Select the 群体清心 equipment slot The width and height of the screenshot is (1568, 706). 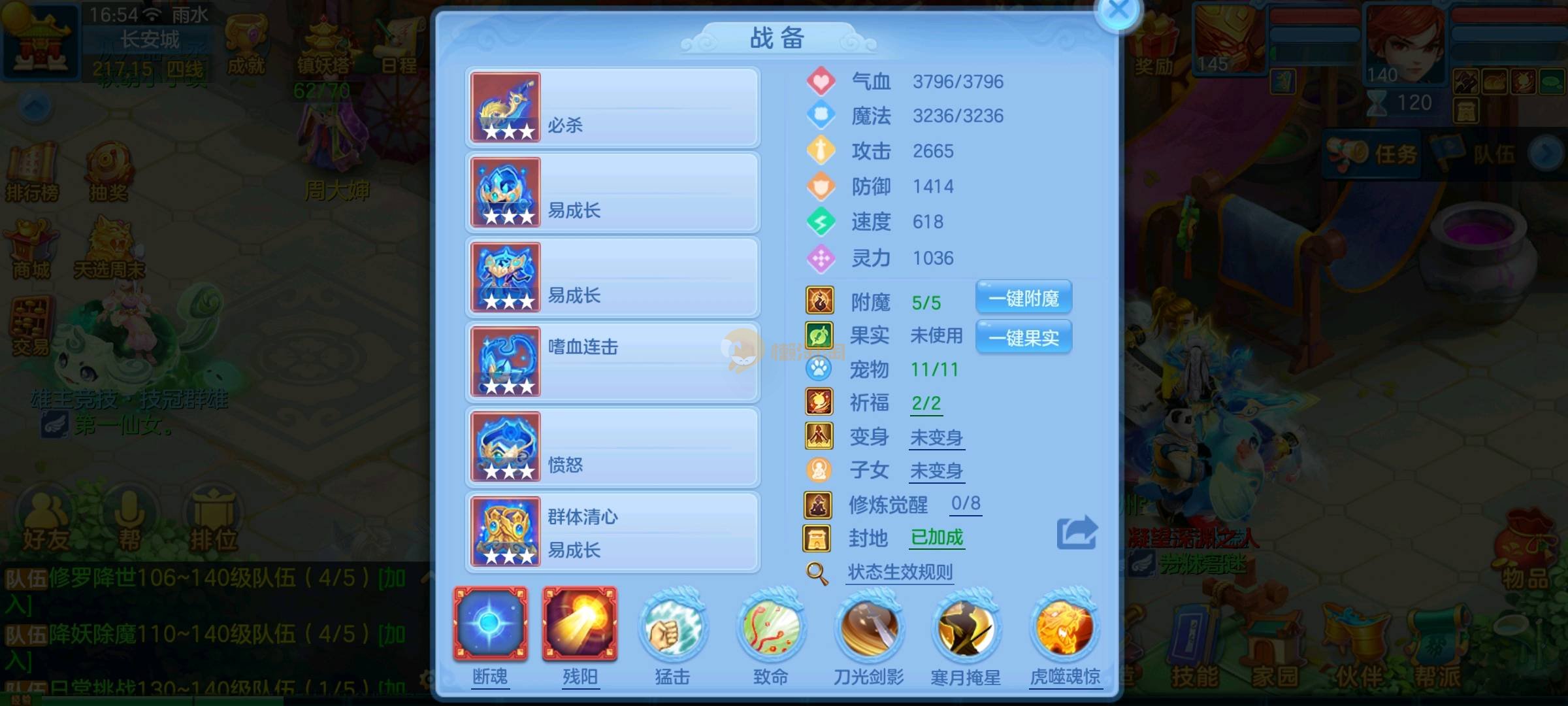click(x=613, y=533)
